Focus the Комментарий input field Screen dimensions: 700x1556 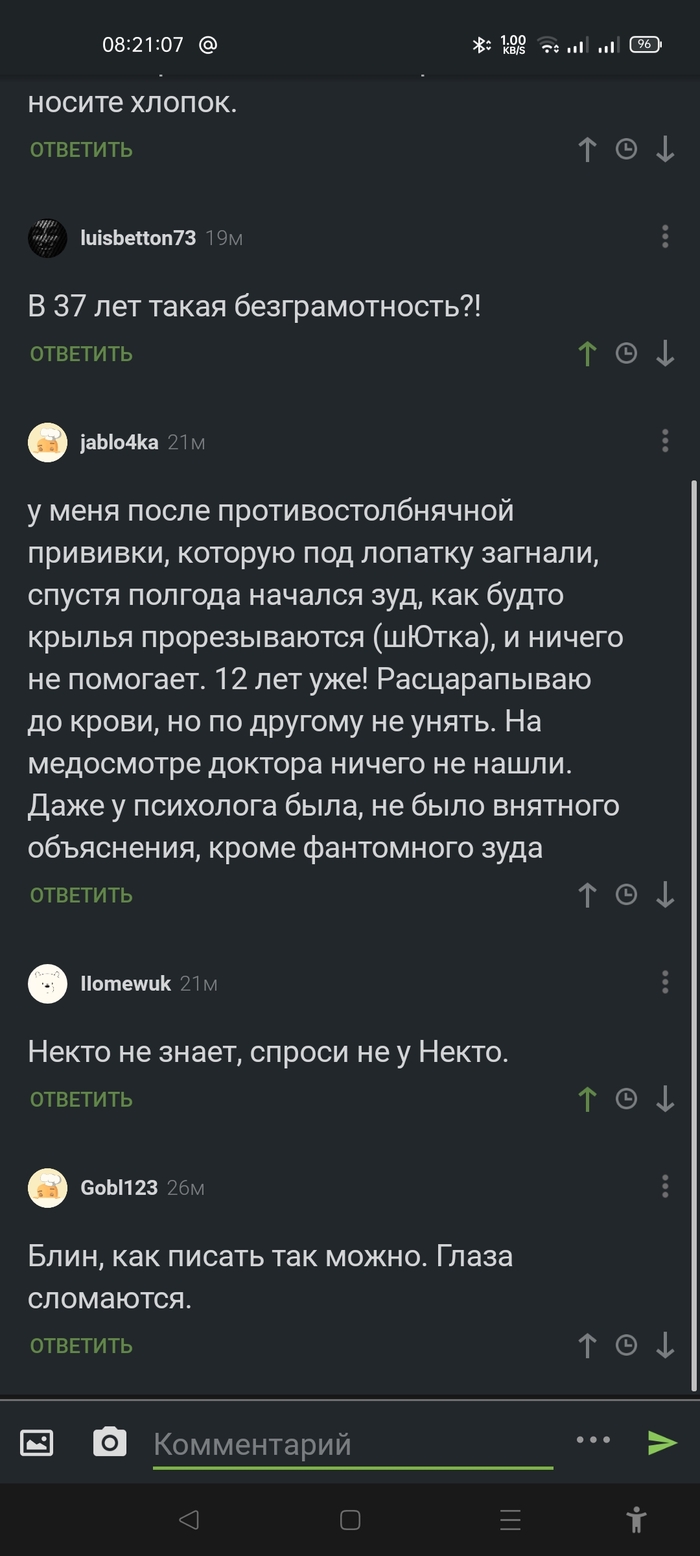352,1445
